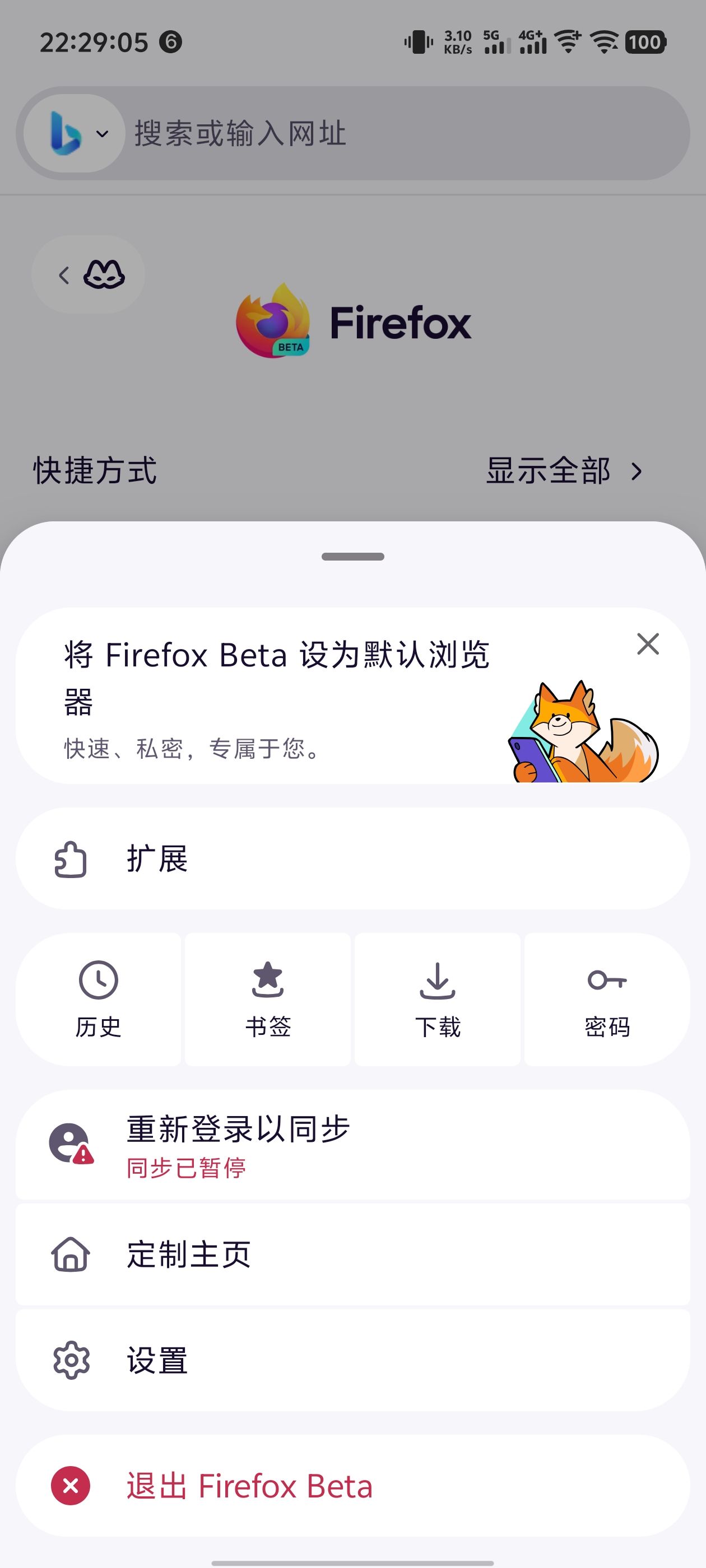Tap the bottom sheet drag handle
The height and width of the screenshot is (1568, 706).
coord(352,556)
